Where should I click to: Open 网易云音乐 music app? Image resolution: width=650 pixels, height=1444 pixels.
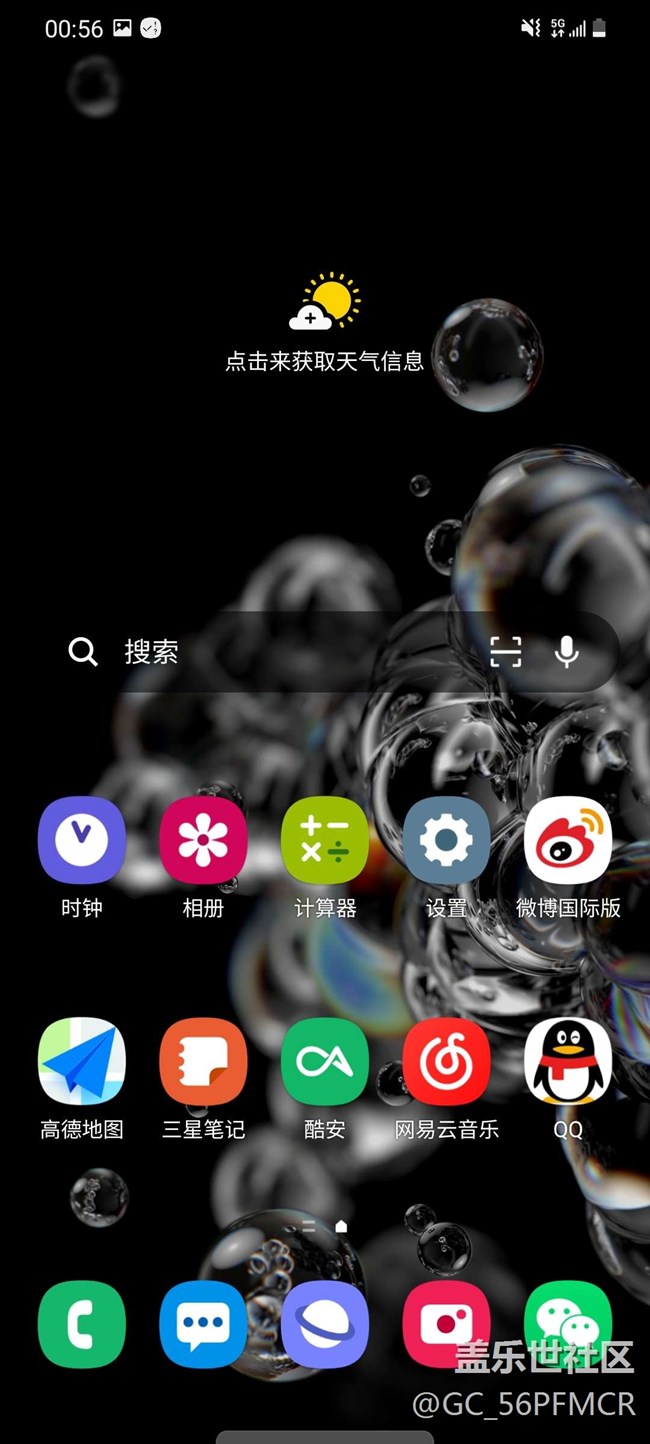click(x=446, y=1062)
